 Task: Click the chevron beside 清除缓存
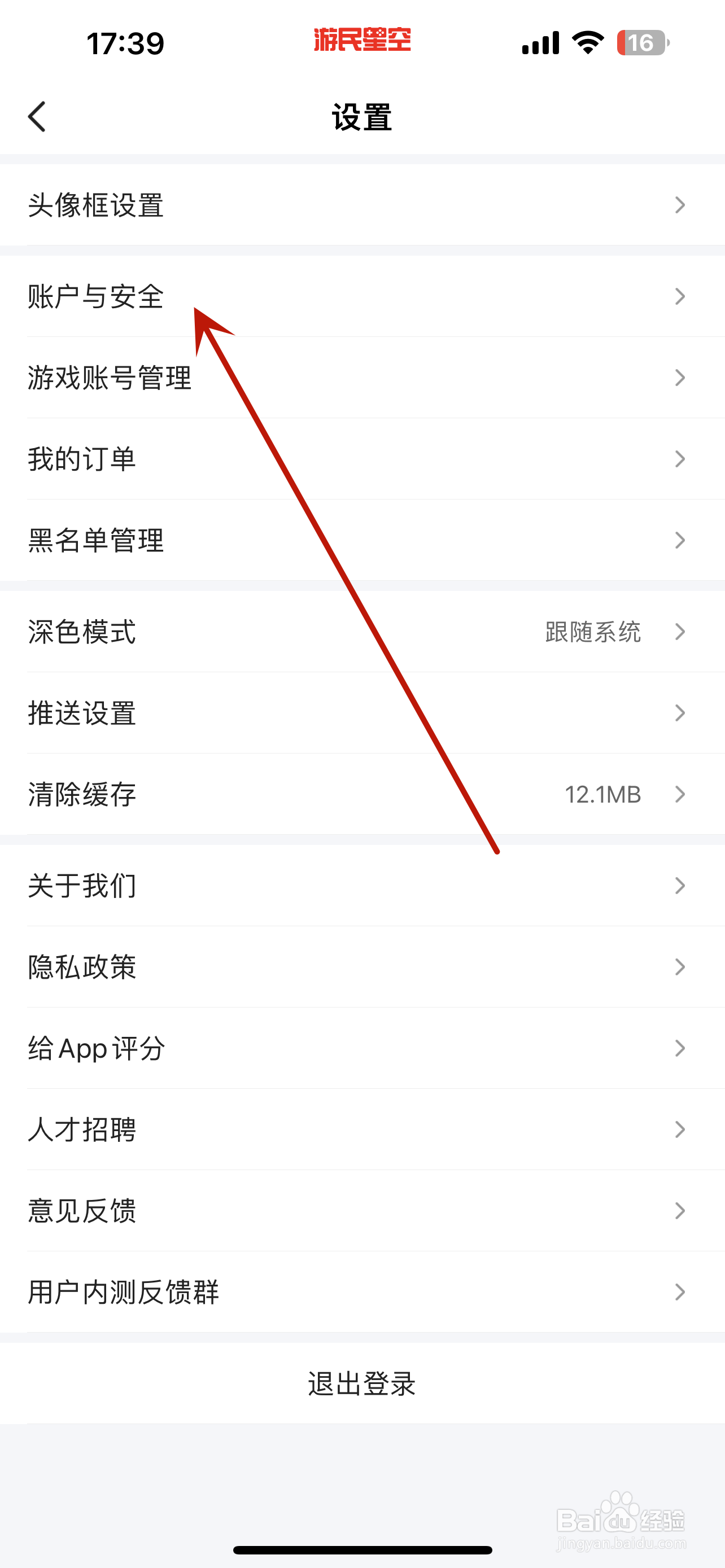point(680,794)
